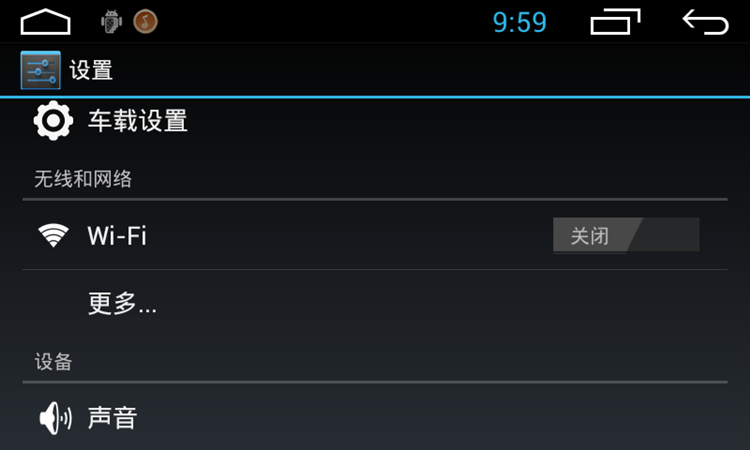Image resolution: width=750 pixels, height=450 pixels.
Task: Open 车载设置 car settings
Action: click(x=137, y=121)
